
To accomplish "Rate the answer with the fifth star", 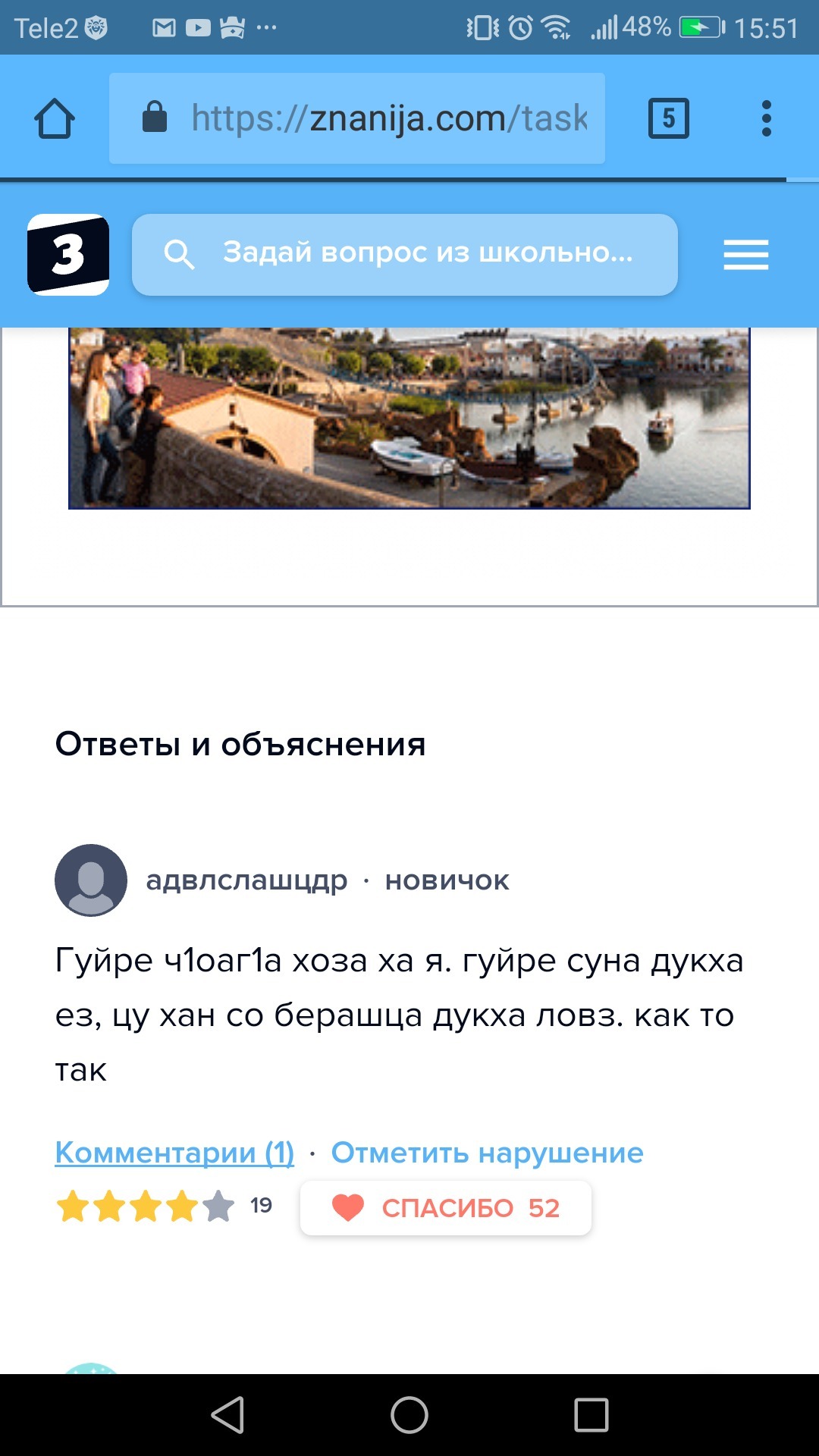I will [218, 1207].
